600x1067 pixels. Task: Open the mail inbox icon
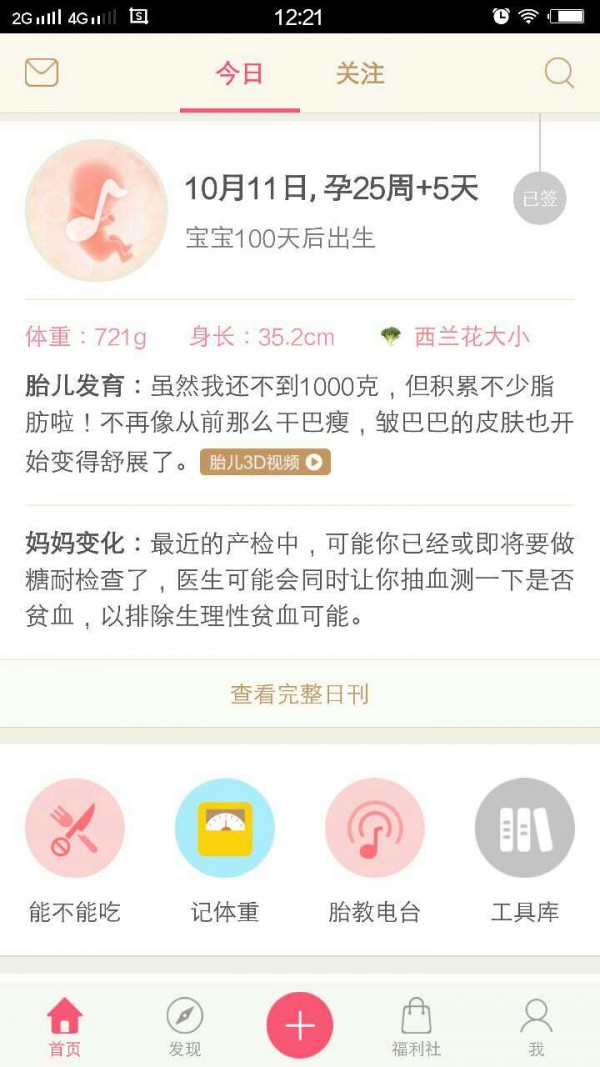(42, 73)
